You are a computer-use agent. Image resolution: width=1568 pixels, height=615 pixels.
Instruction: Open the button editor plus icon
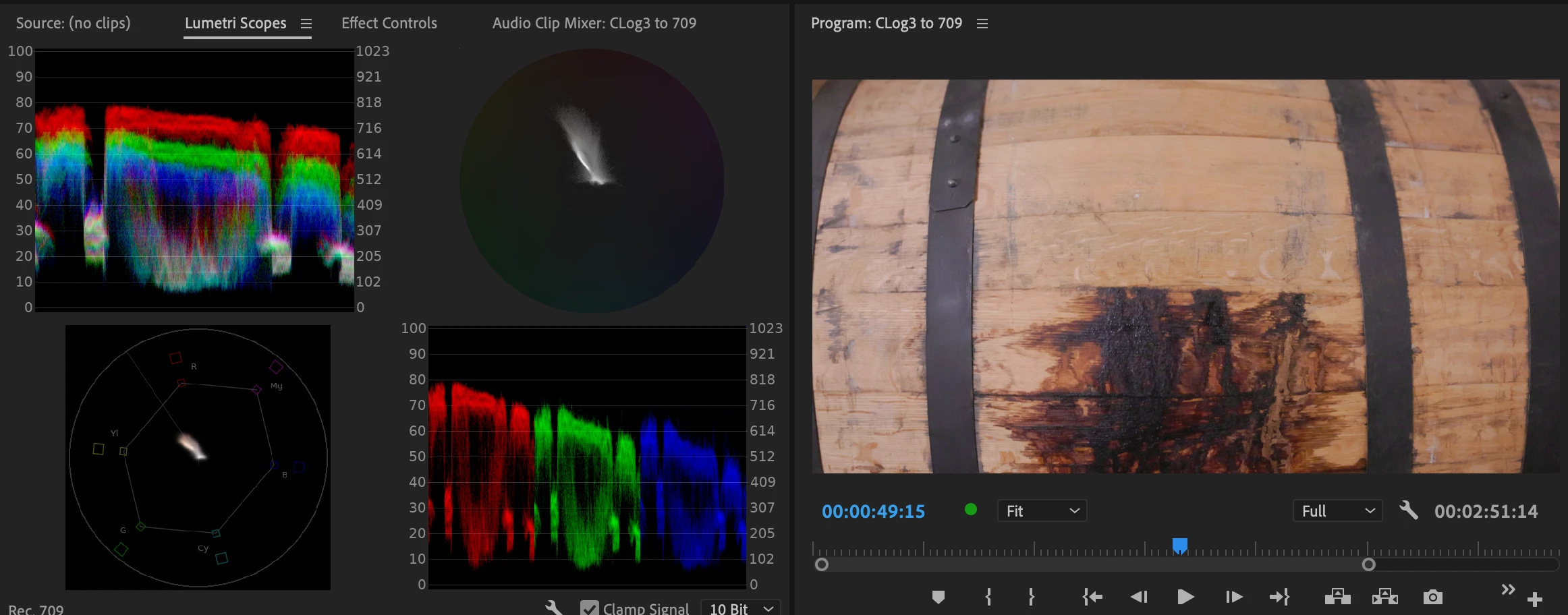1535,599
